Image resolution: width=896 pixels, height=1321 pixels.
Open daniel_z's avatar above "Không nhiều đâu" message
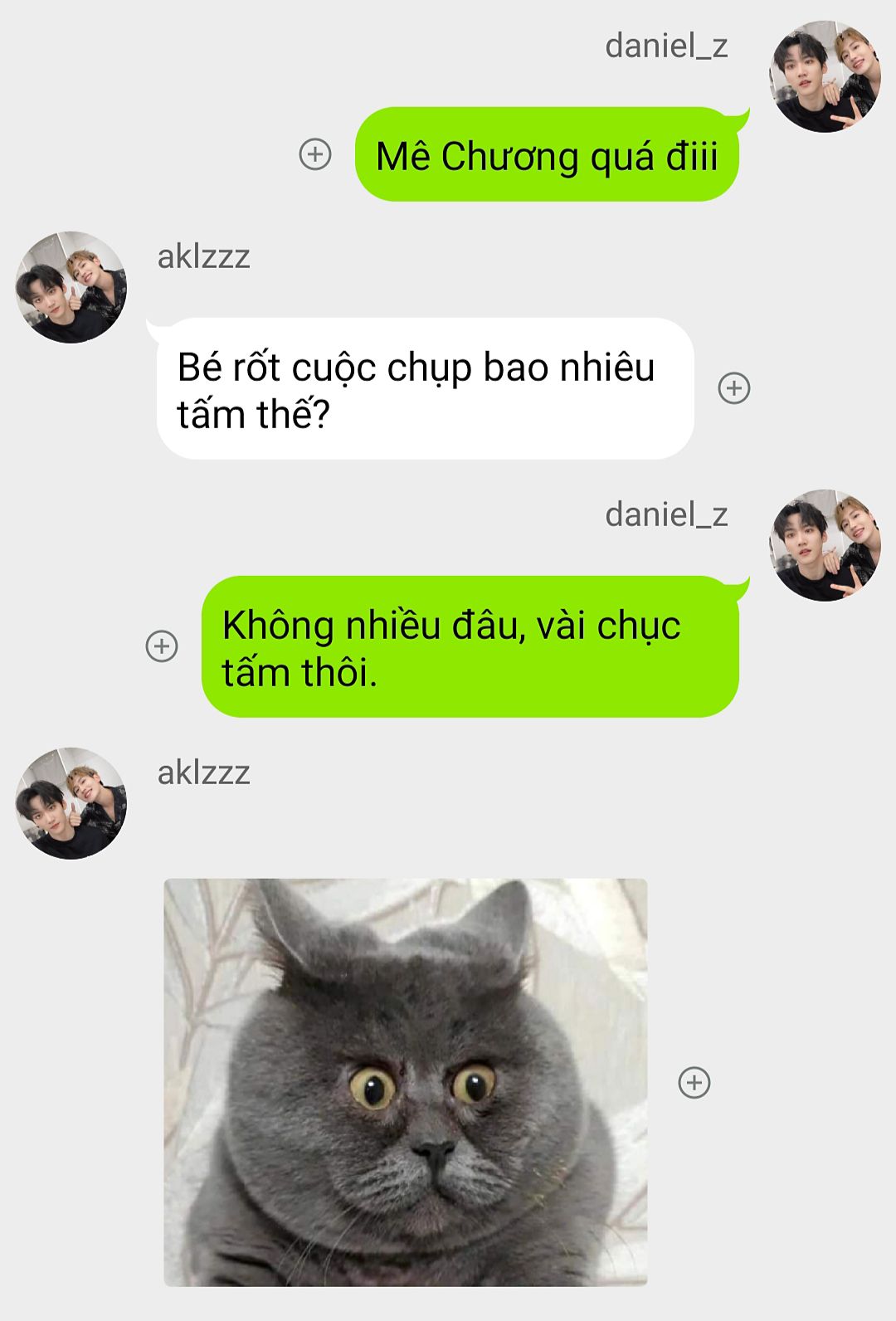coord(825,545)
